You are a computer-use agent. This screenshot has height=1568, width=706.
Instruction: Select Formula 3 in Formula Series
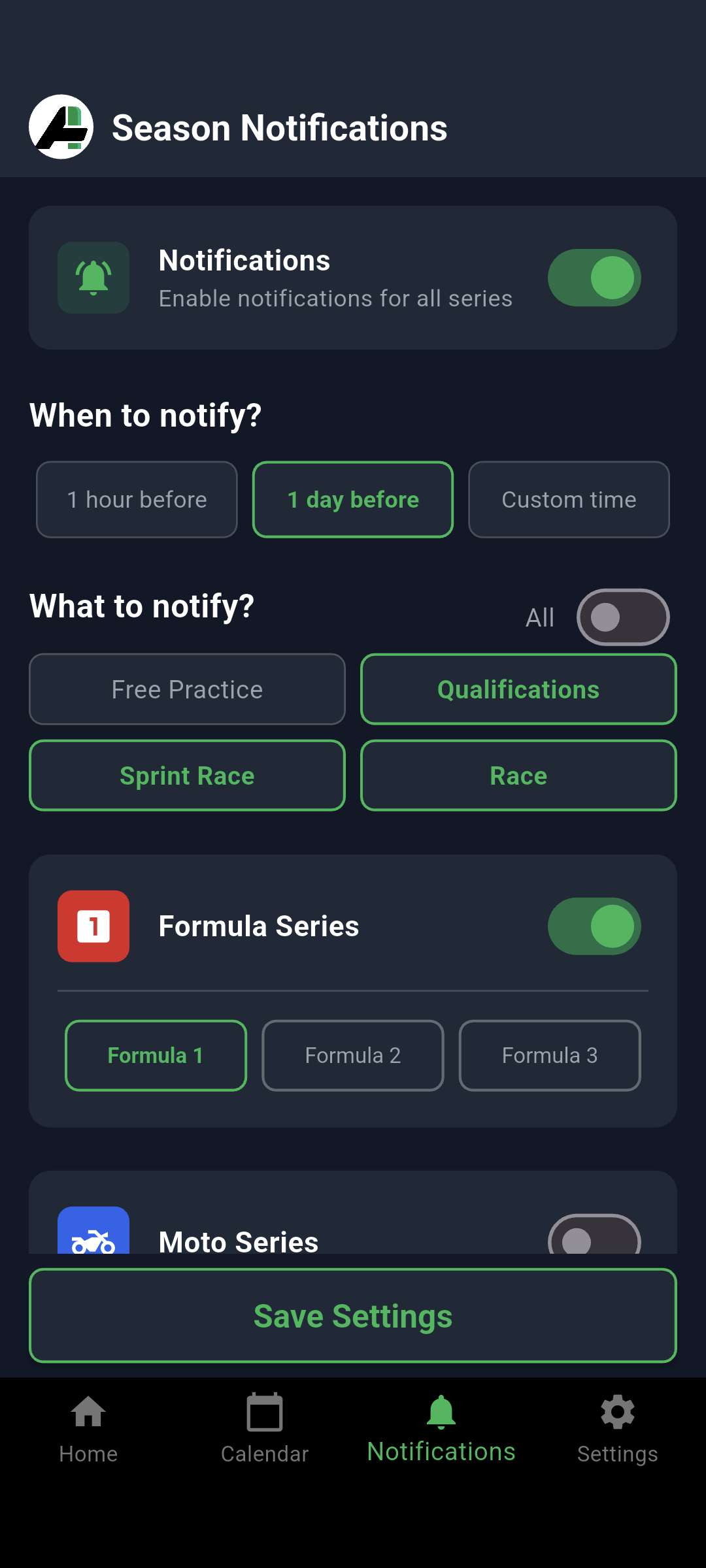550,1055
